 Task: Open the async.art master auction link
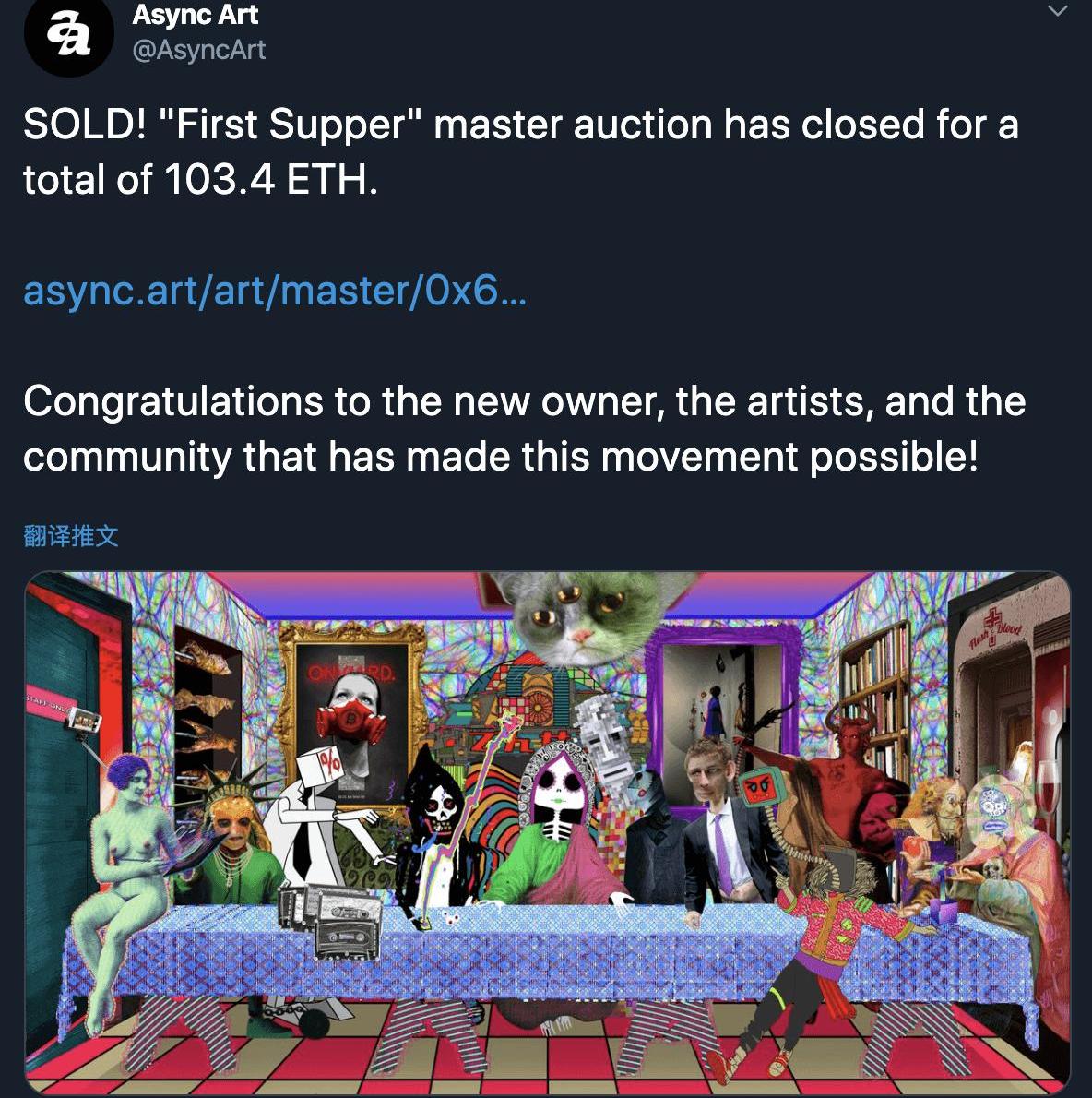(275, 291)
